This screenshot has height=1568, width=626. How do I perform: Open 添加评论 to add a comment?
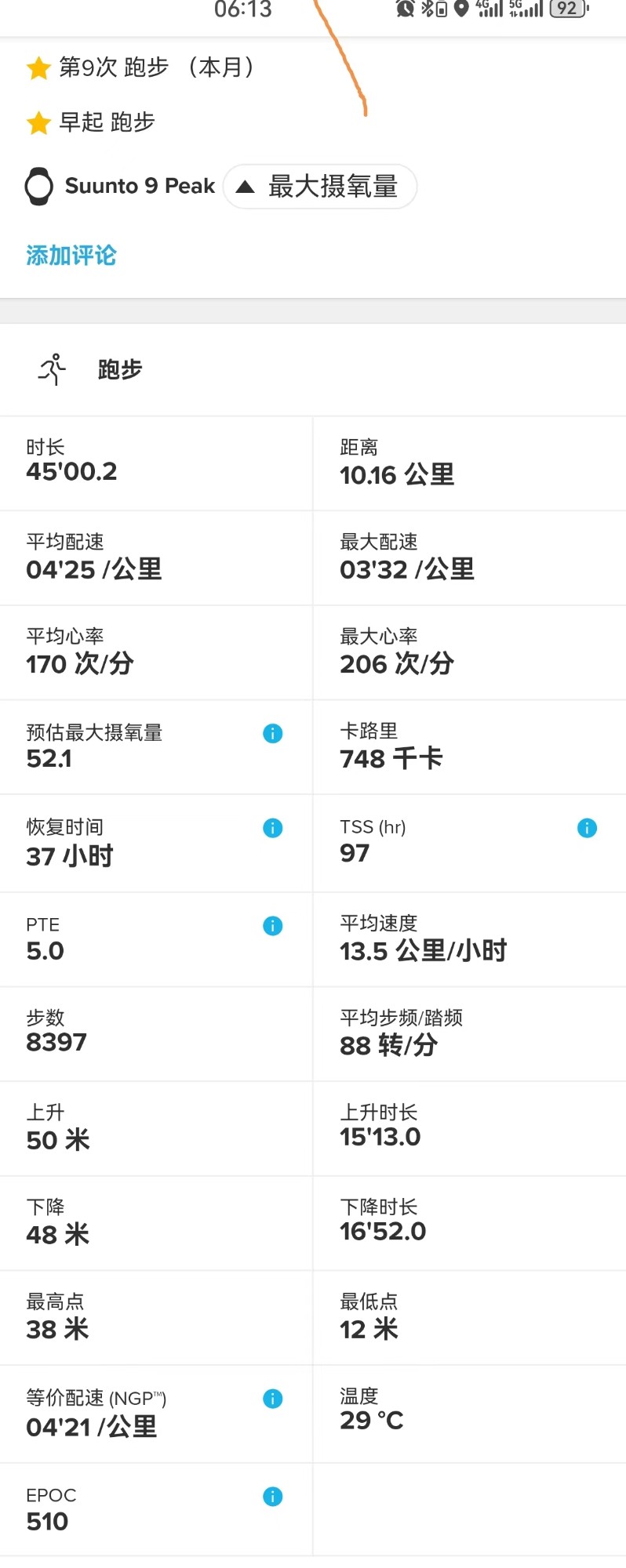click(71, 256)
